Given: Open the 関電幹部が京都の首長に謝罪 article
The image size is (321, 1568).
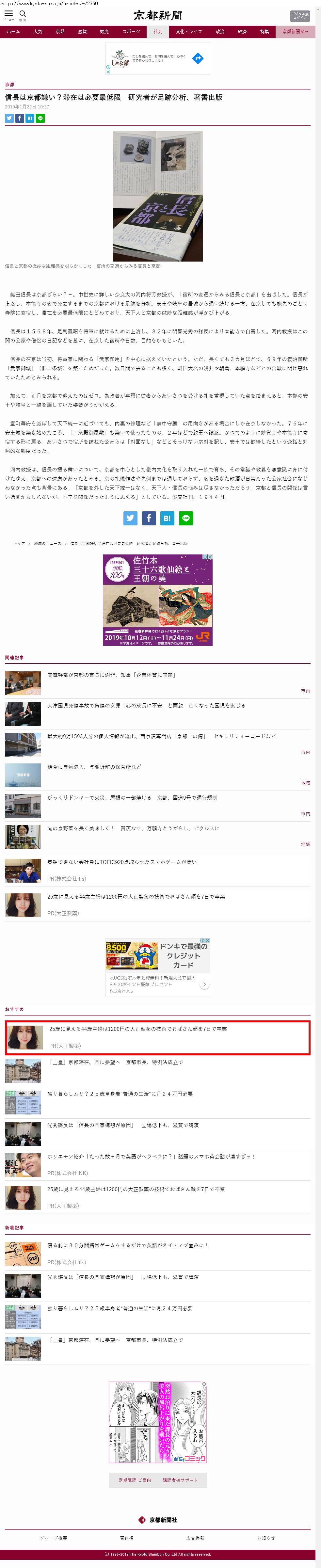Looking at the screenshot, I should pyautogui.click(x=111, y=675).
